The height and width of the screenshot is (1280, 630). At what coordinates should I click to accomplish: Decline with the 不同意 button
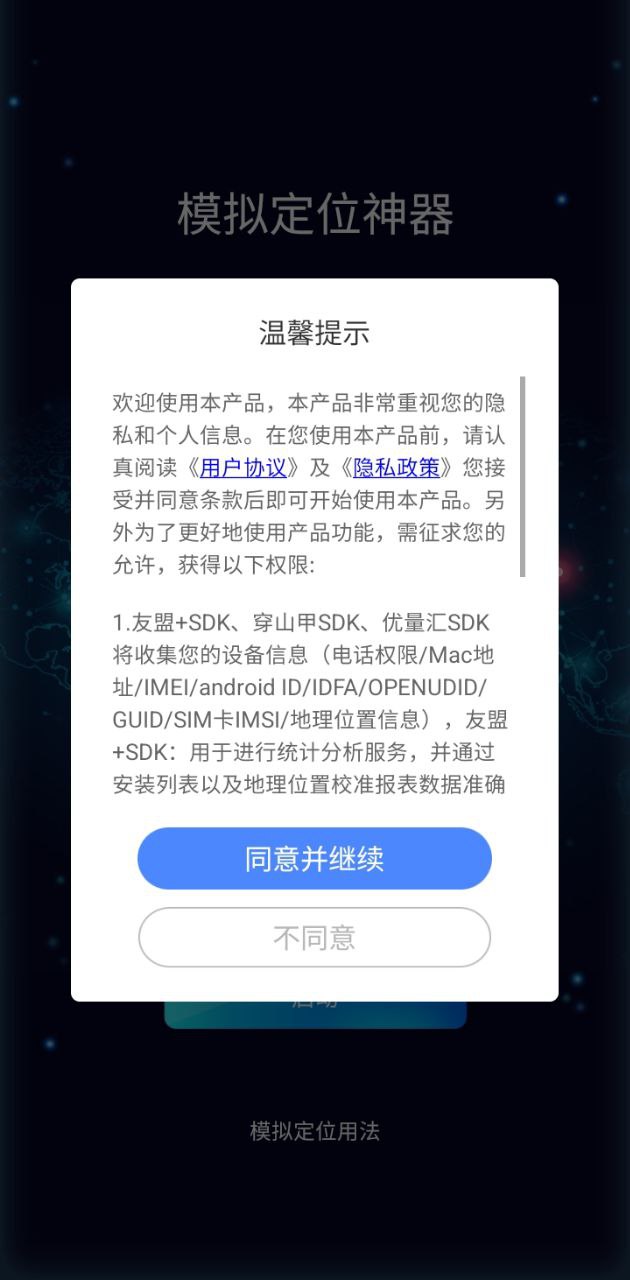coord(314,937)
